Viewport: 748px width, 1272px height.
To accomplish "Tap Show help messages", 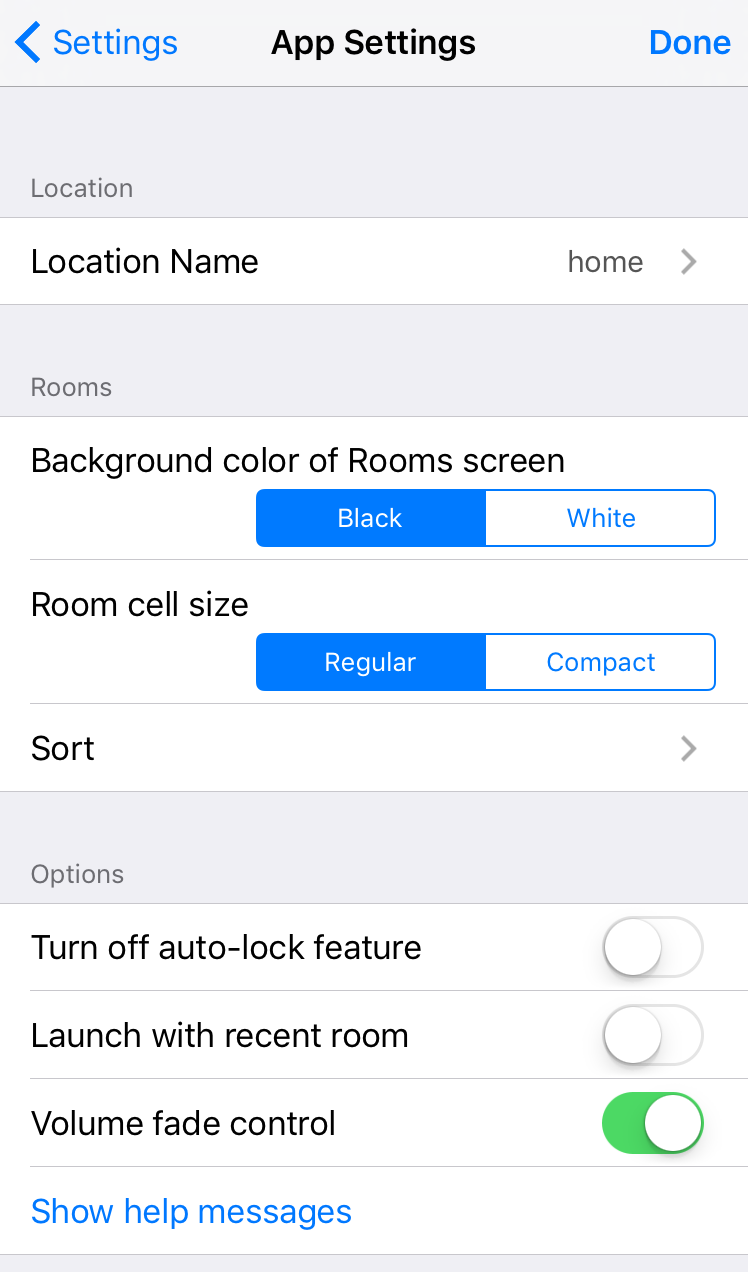I will [x=191, y=1211].
